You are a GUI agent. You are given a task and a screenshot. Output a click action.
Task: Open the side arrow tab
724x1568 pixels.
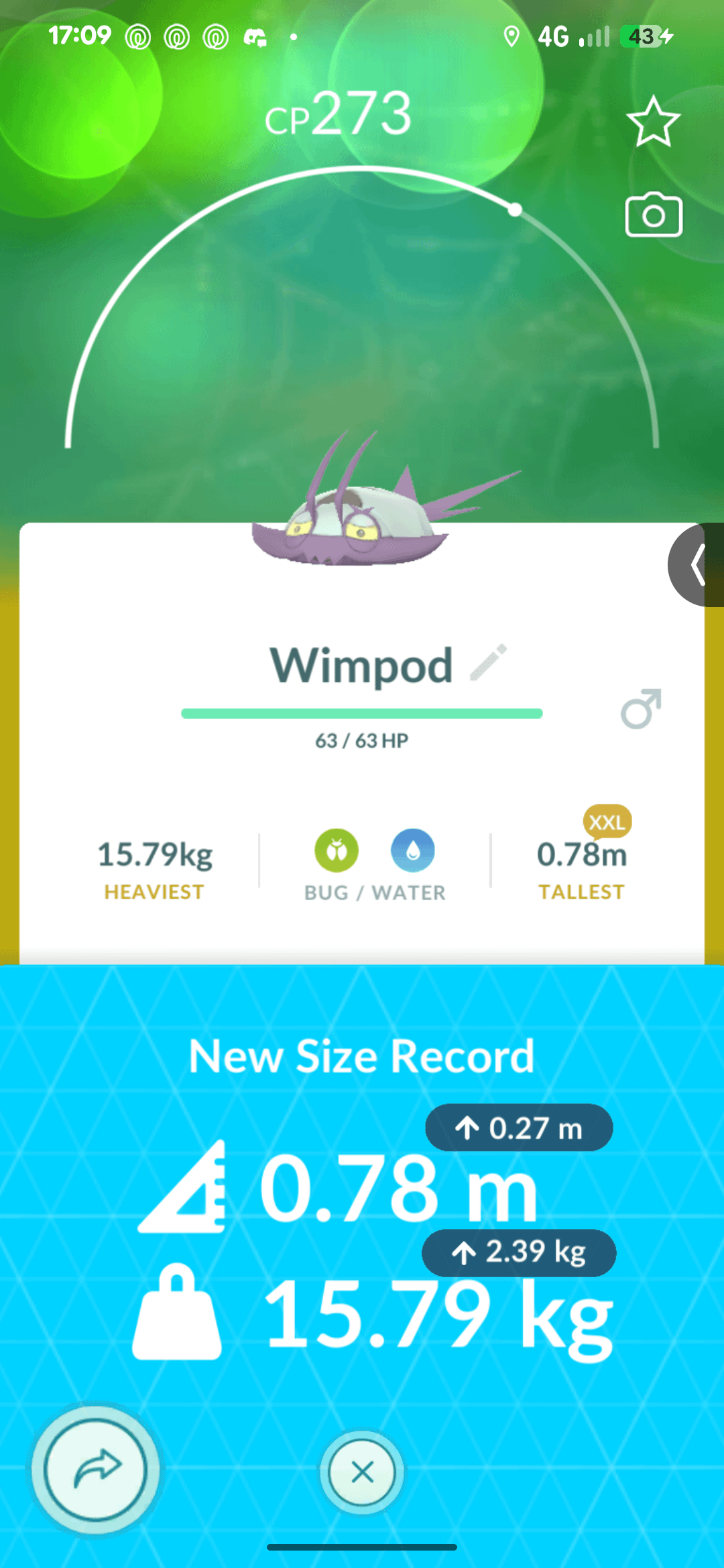698,565
